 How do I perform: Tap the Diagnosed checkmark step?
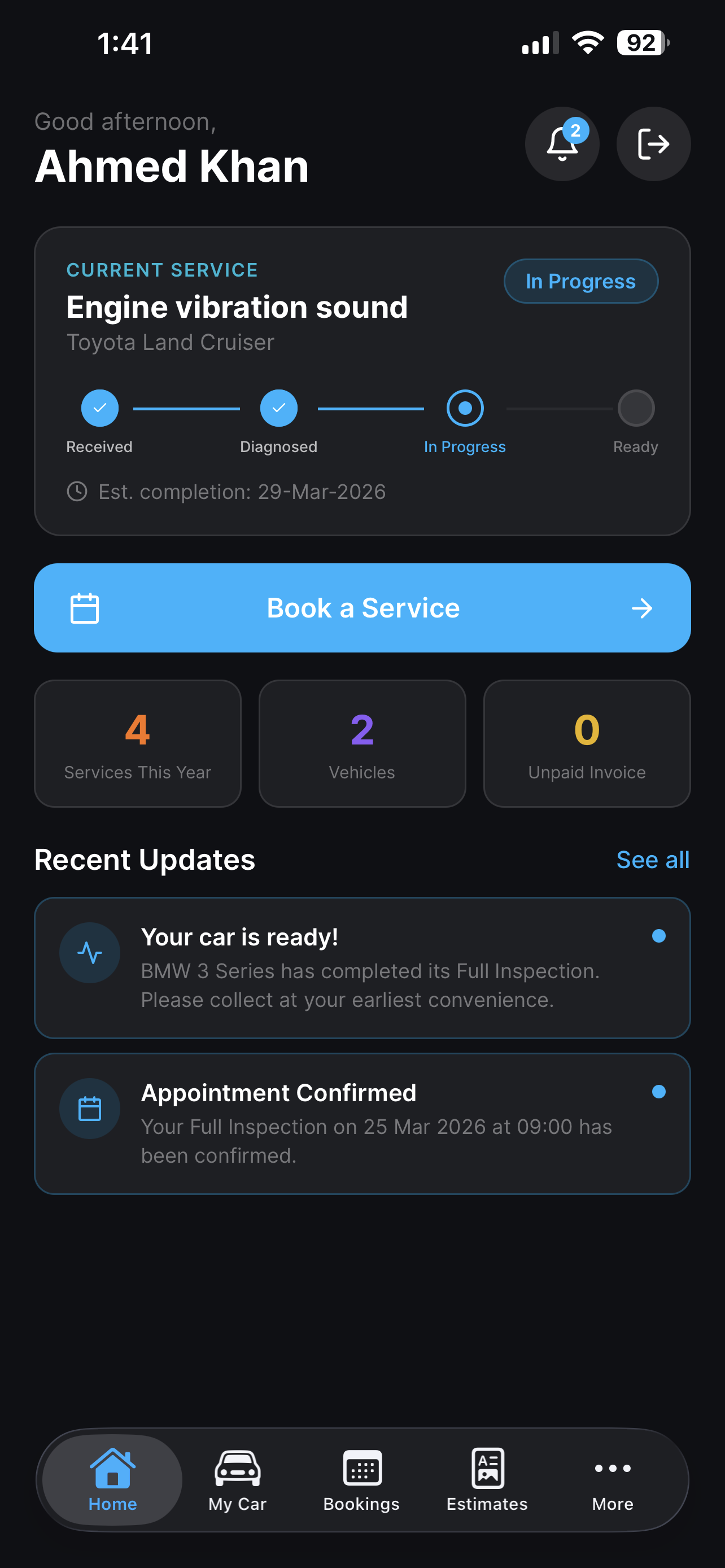pos(278,408)
